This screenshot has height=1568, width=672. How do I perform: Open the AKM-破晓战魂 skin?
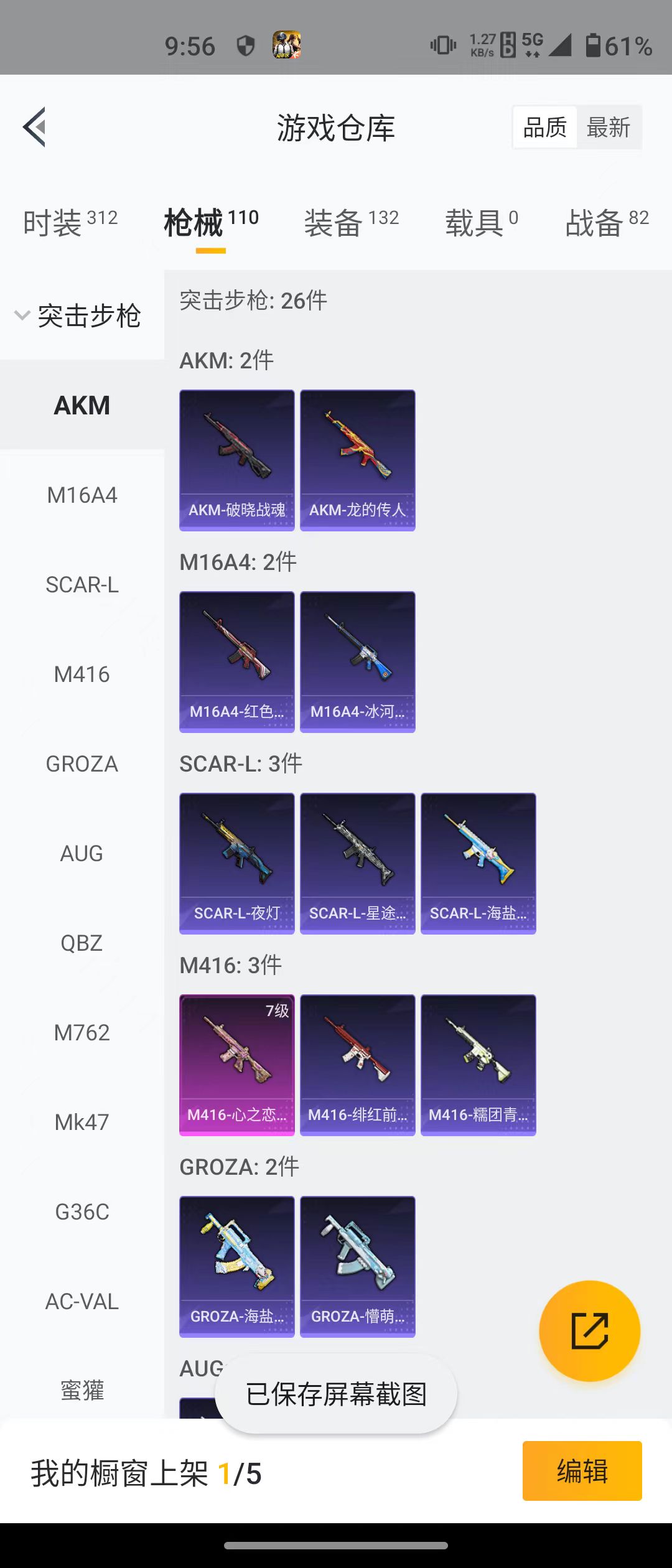236,460
